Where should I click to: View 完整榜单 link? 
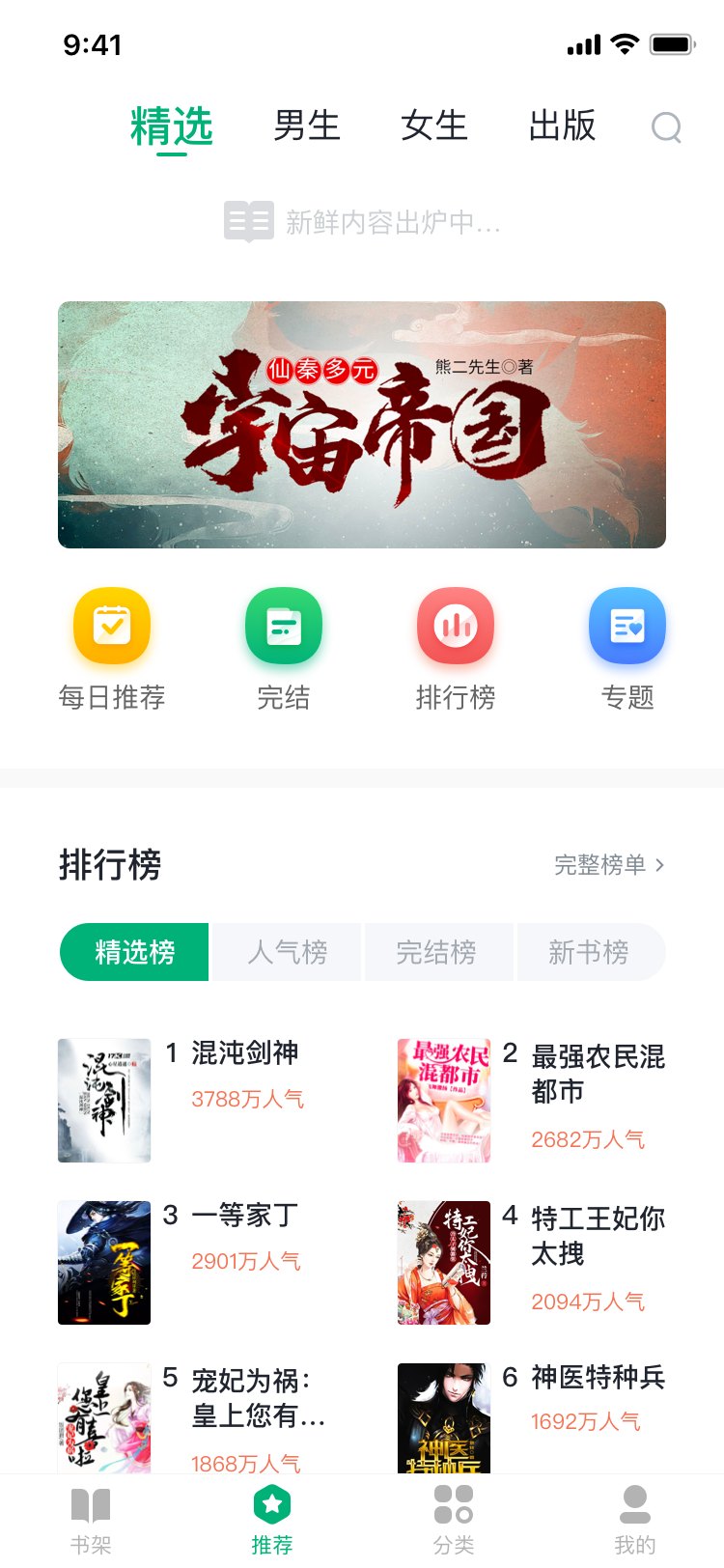coord(609,864)
